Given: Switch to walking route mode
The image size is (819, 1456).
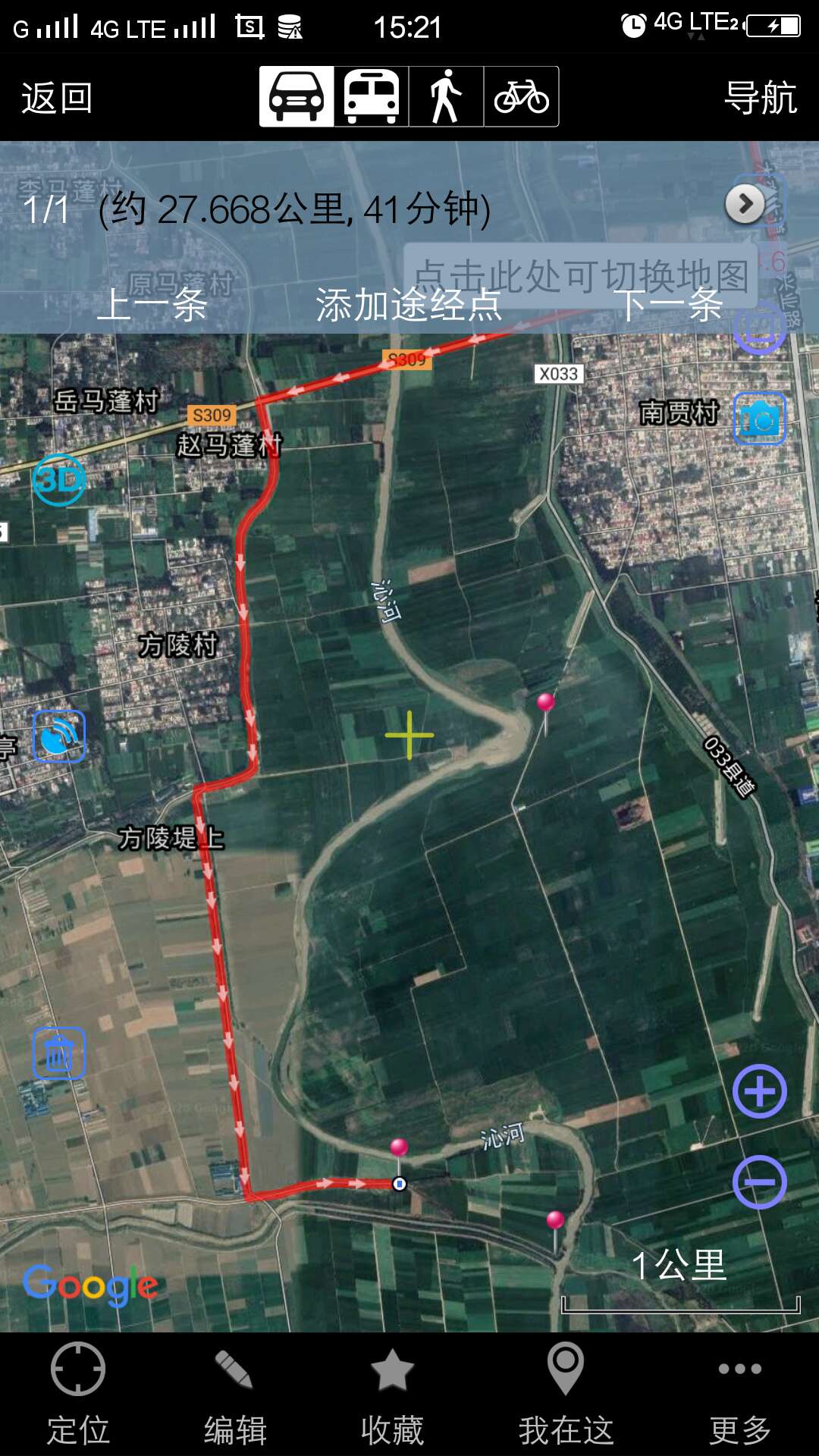Looking at the screenshot, I should [x=446, y=96].
